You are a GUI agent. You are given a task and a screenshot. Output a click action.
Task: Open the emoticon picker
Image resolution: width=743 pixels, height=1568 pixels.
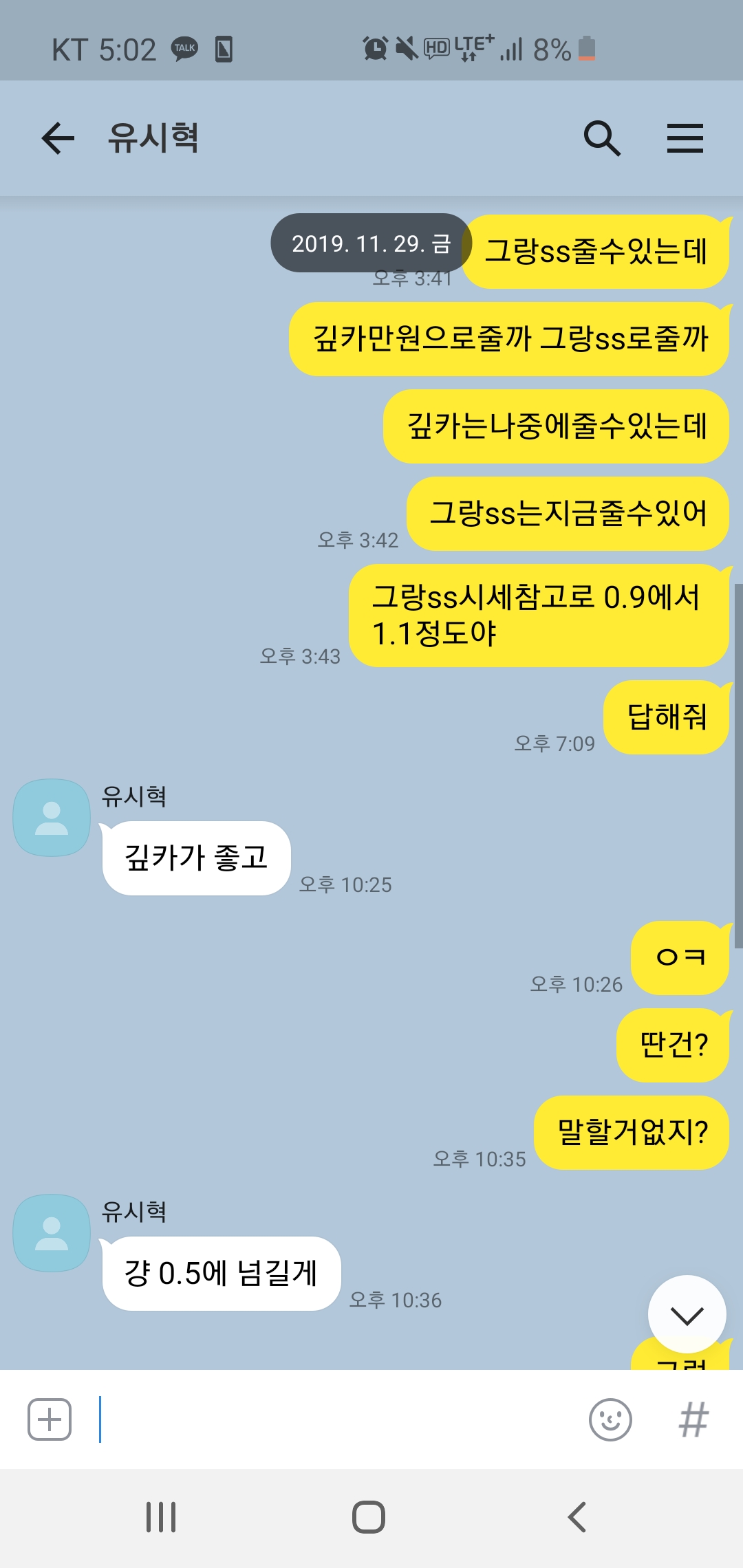click(610, 1419)
